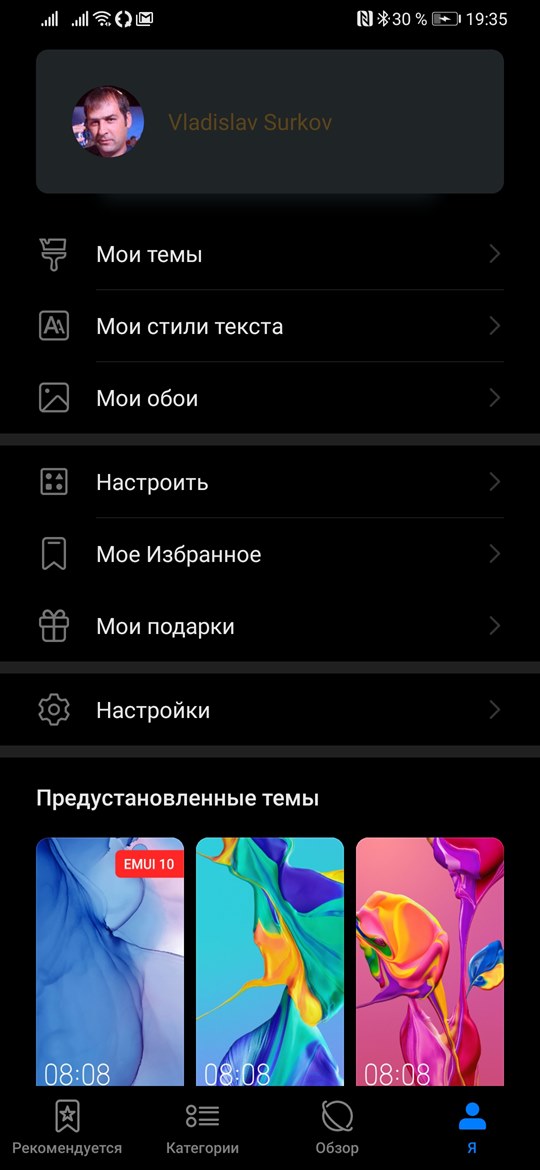540x1170 pixels.
Task: Select the pink flower paint theme
Action: click(430, 961)
